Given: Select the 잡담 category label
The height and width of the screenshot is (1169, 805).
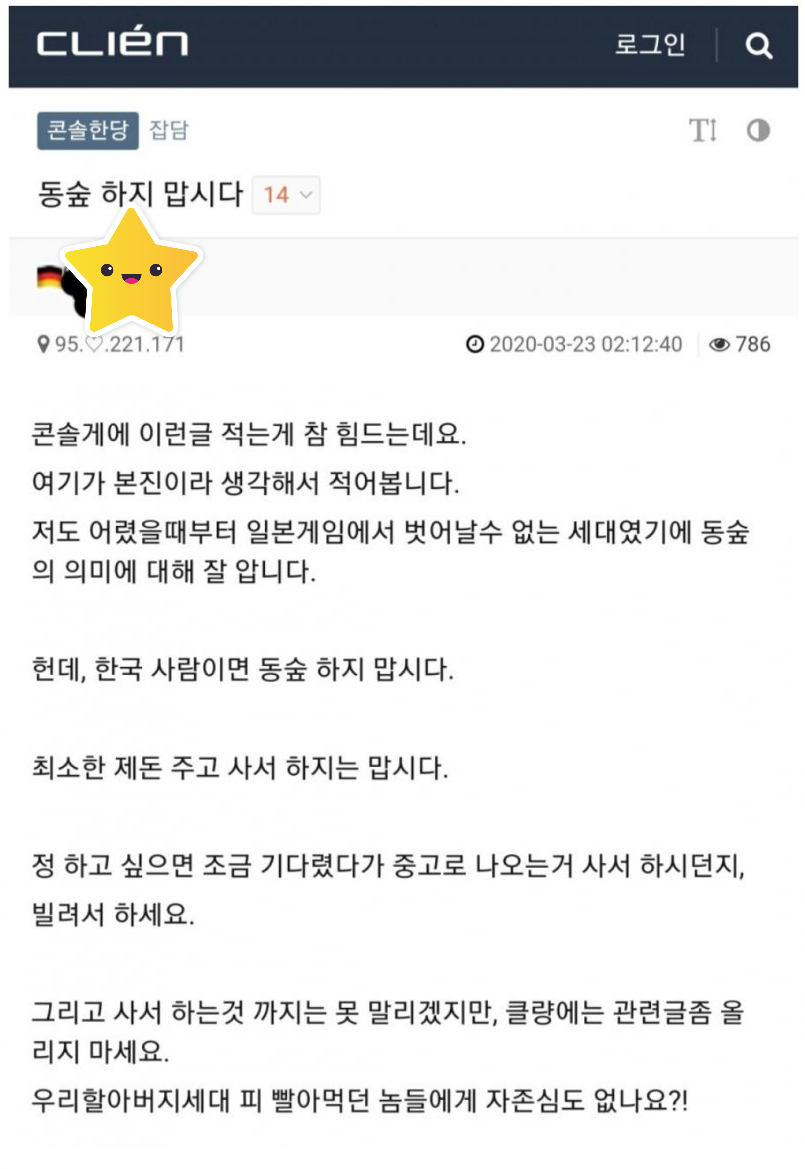Looking at the screenshot, I should pyautogui.click(x=169, y=130).
